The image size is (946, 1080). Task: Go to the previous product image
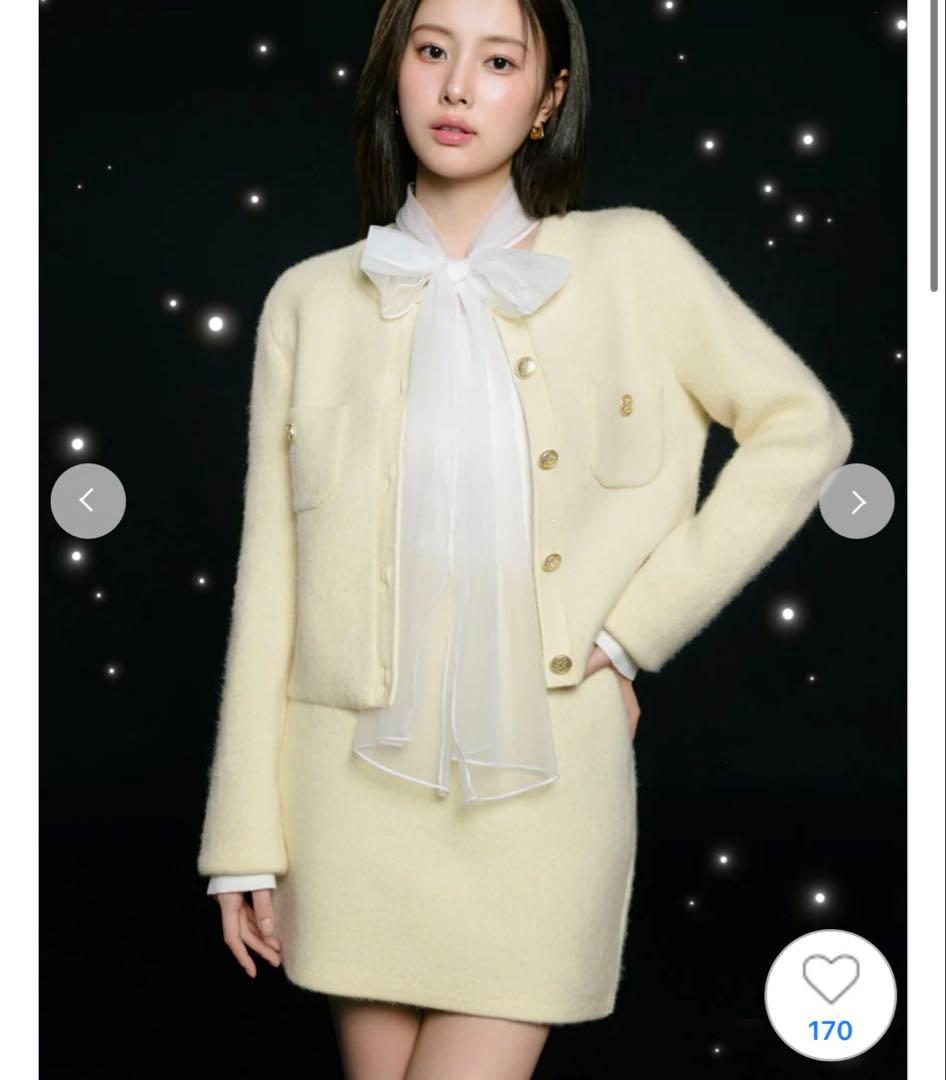pos(88,501)
